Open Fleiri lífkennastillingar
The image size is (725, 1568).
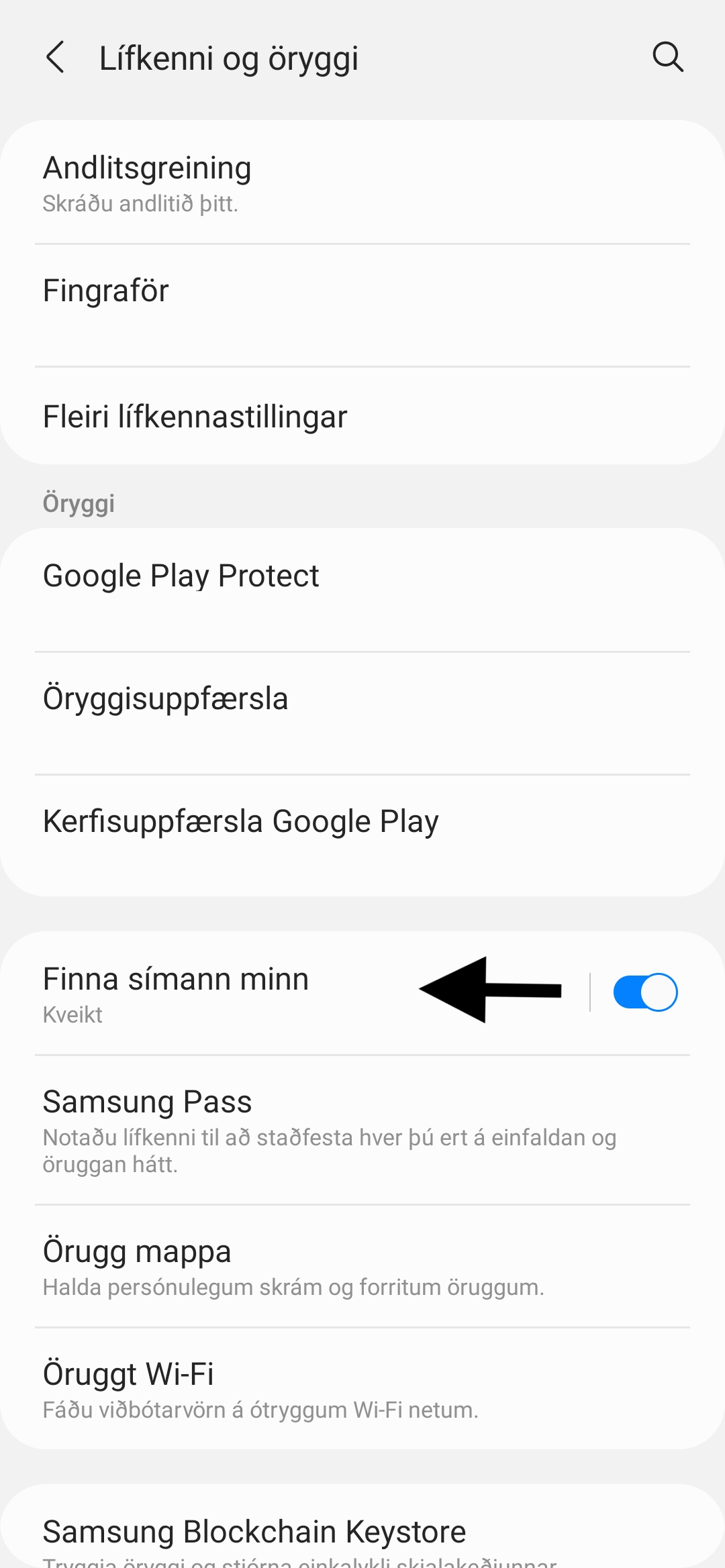tap(362, 417)
